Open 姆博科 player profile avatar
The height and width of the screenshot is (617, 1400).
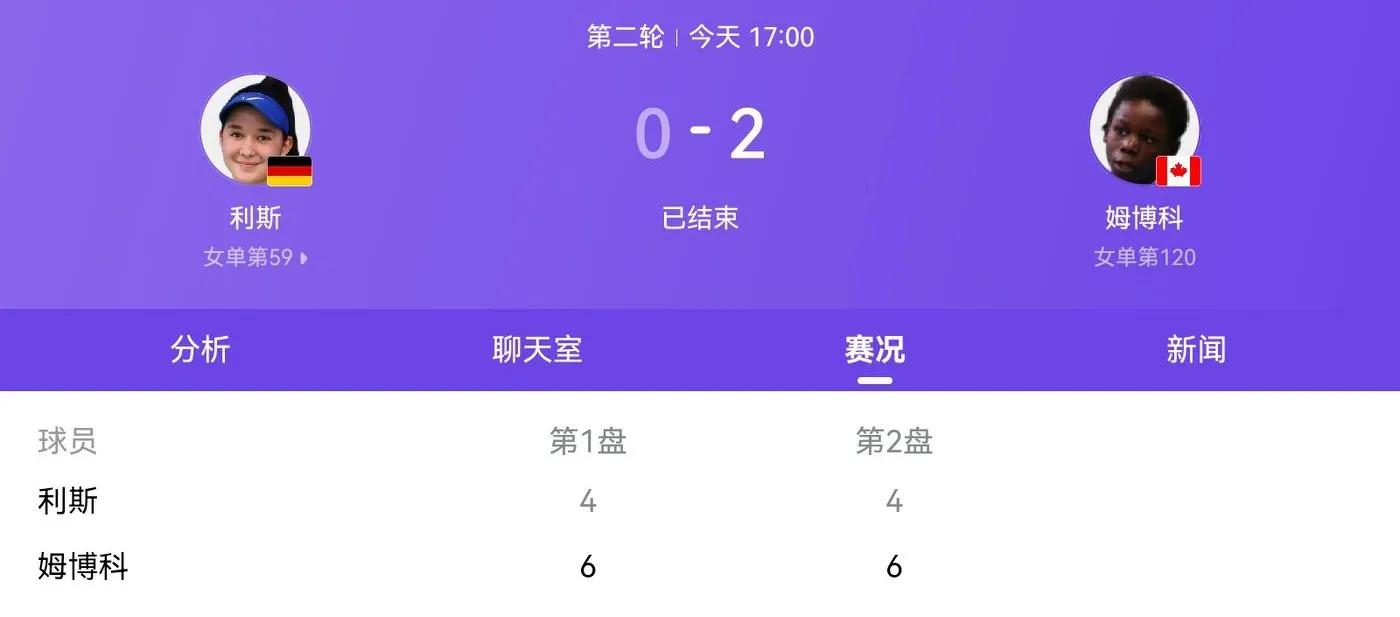click(1144, 130)
